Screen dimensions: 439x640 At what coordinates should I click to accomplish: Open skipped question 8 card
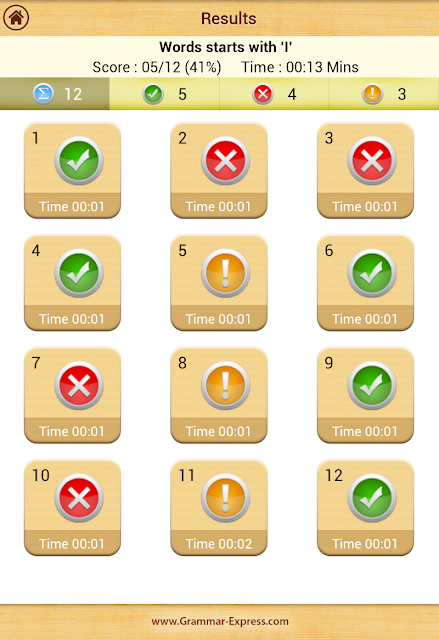point(219,395)
